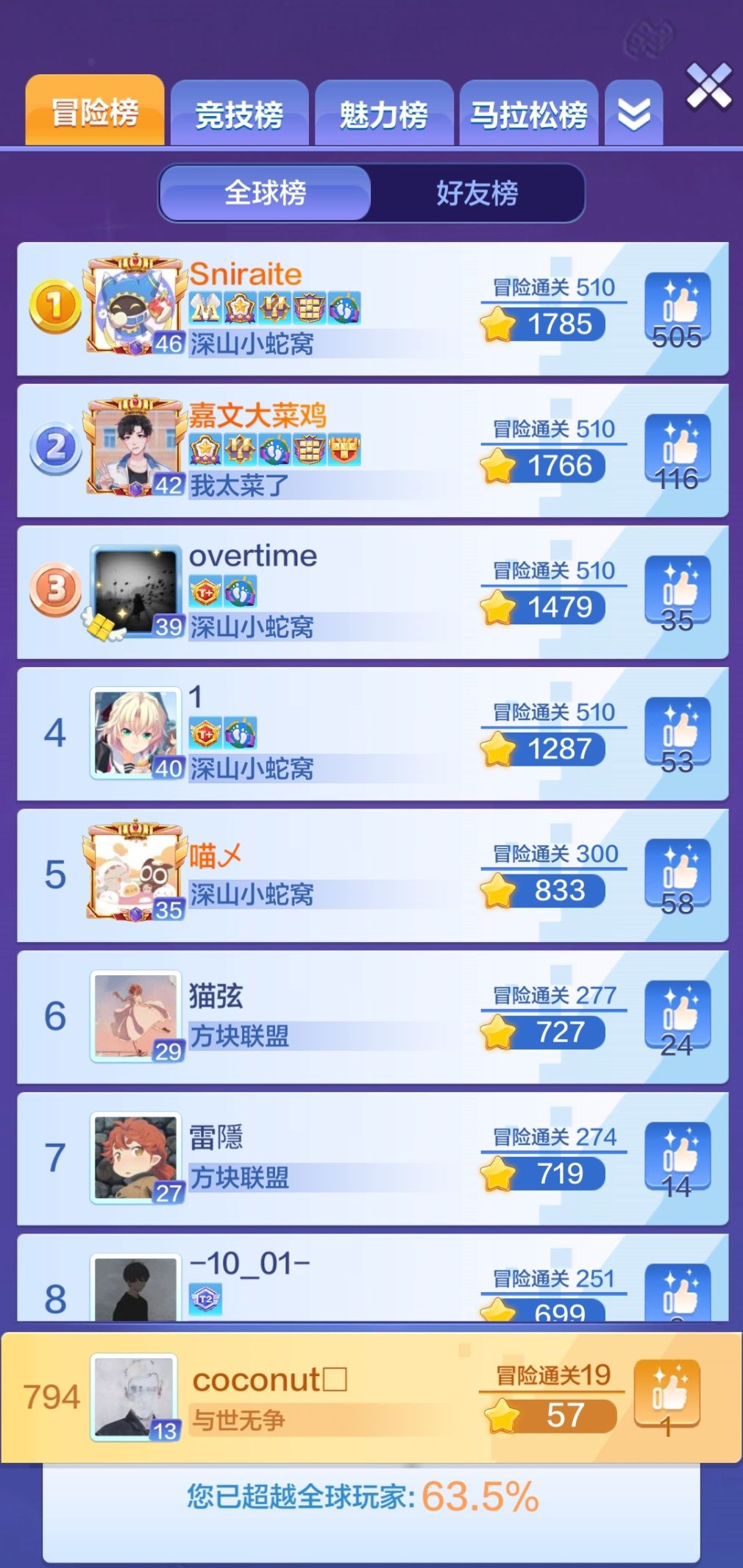Select the 全球榜 global ranking
Screen dimensions: 743x1568
tap(265, 193)
